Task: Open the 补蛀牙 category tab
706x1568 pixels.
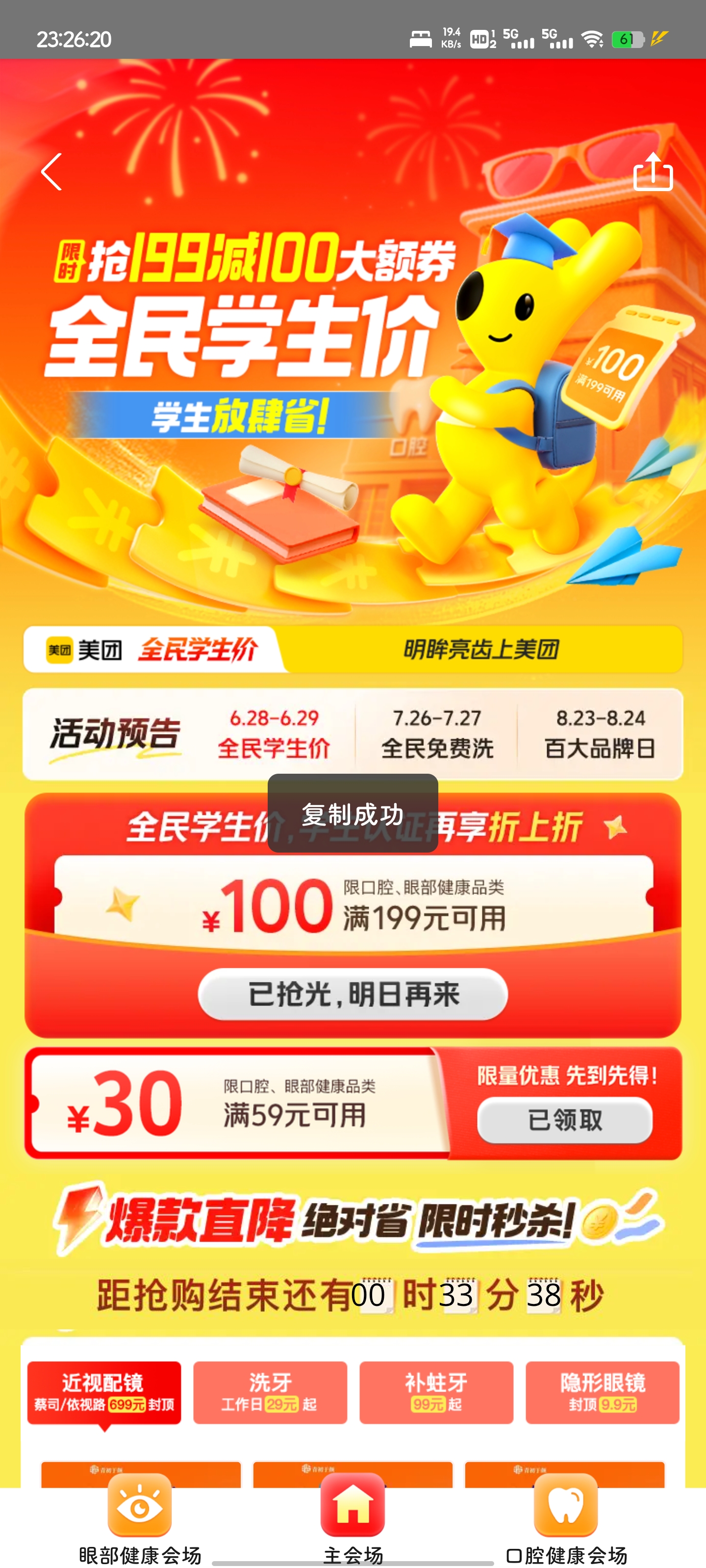Action: [436, 1392]
